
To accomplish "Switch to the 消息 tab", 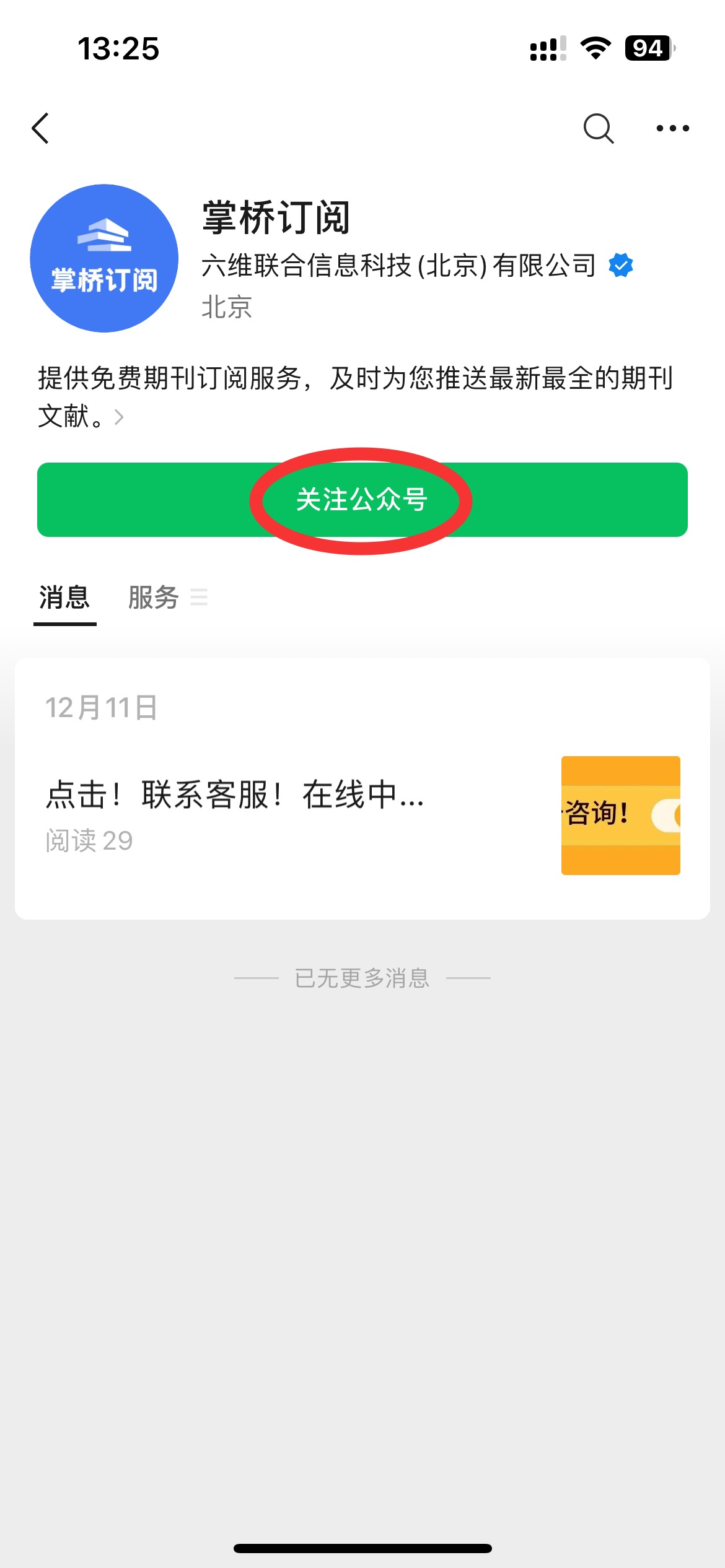I will click(64, 598).
